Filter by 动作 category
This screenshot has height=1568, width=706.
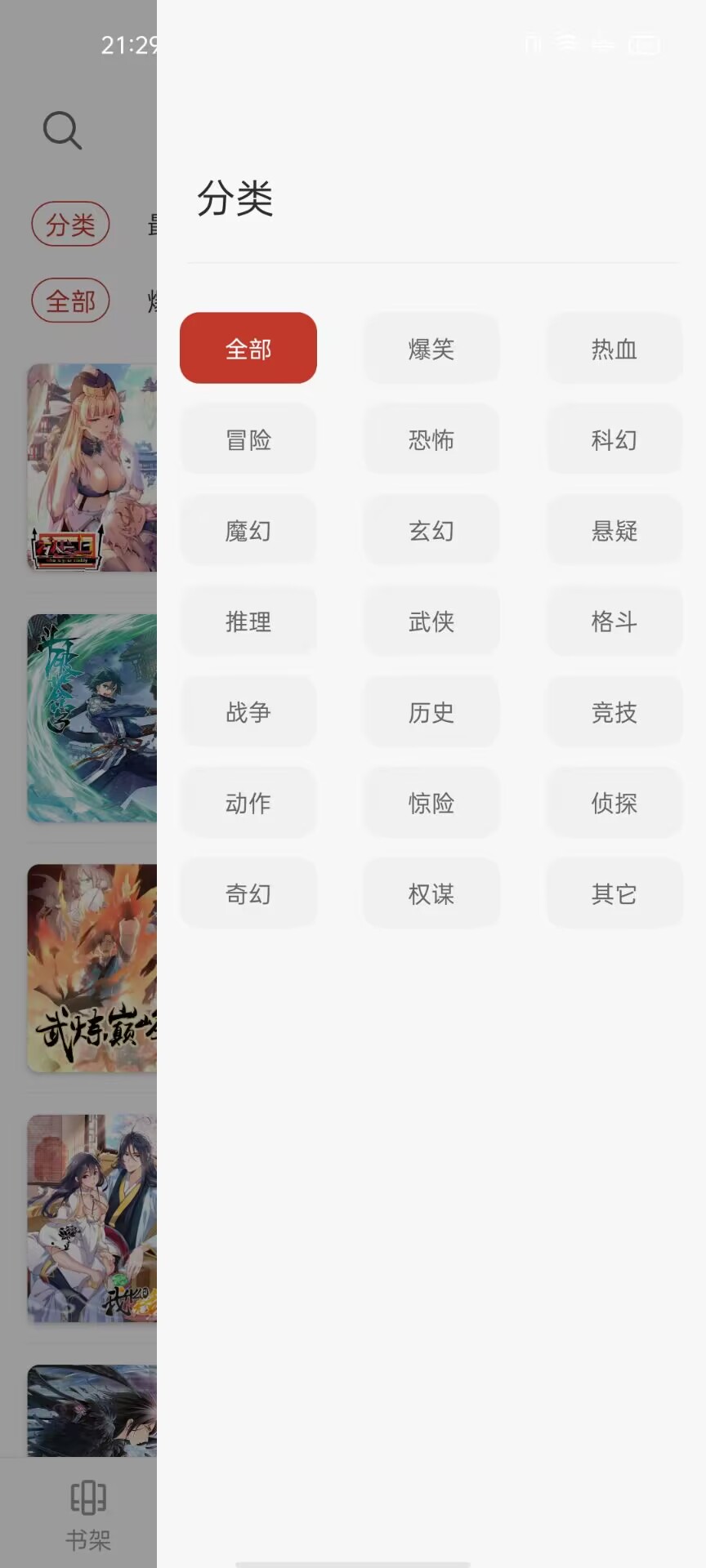[248, 802]
